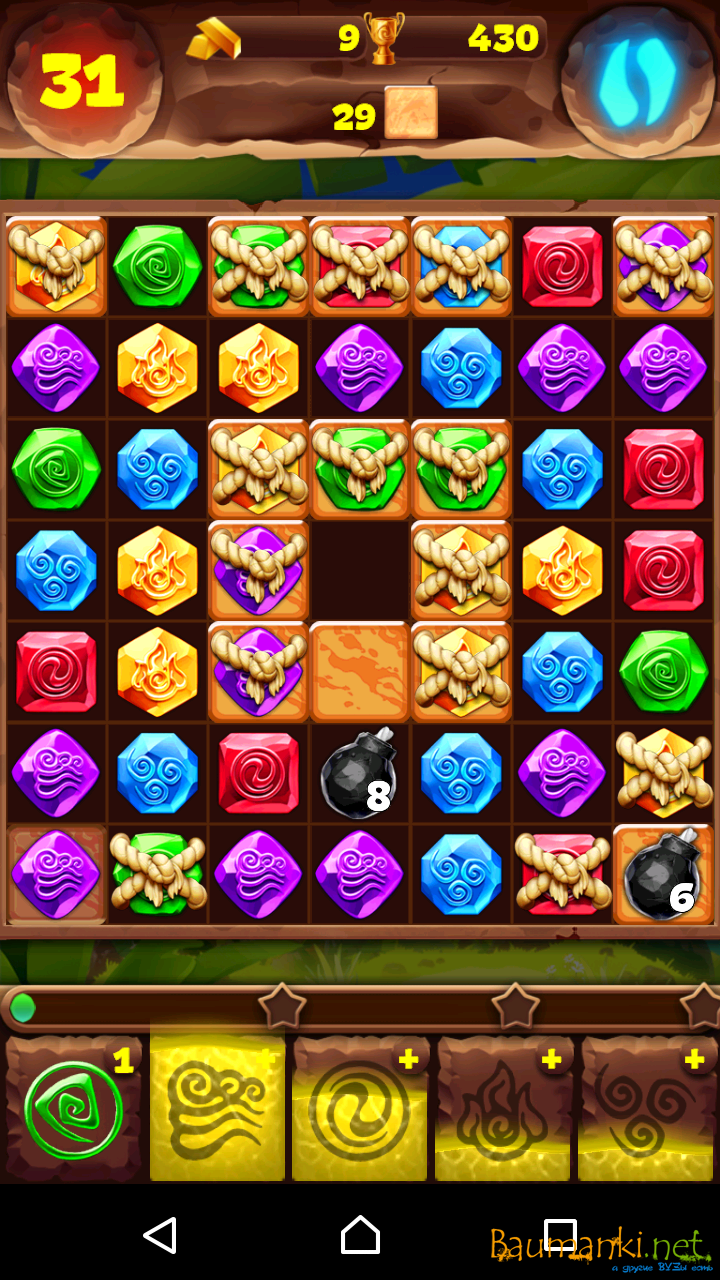
Task: Add more fire booster
Action: 550,1060
